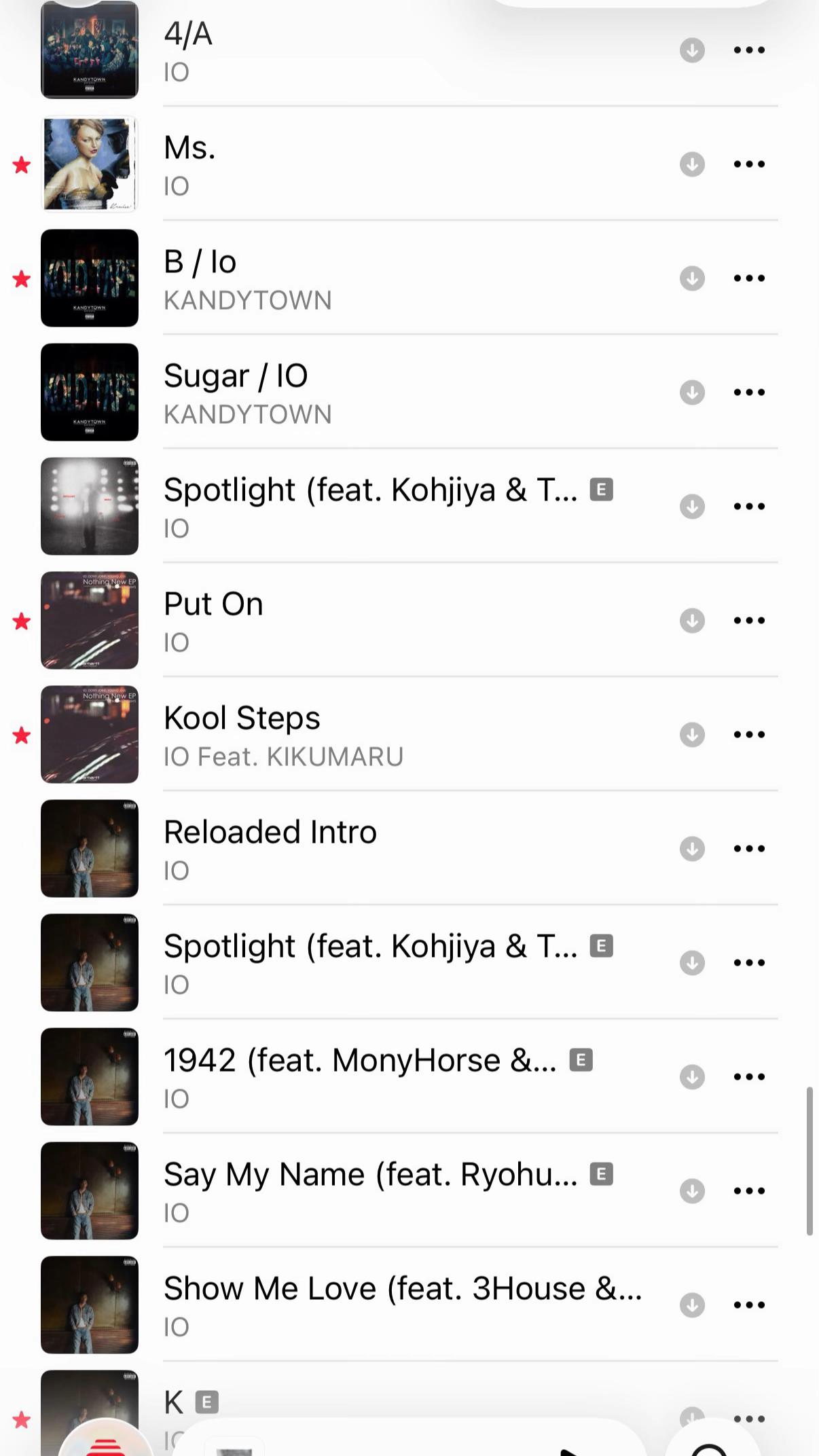
Task: Play the song Put On
Action: tap(407, 621)
